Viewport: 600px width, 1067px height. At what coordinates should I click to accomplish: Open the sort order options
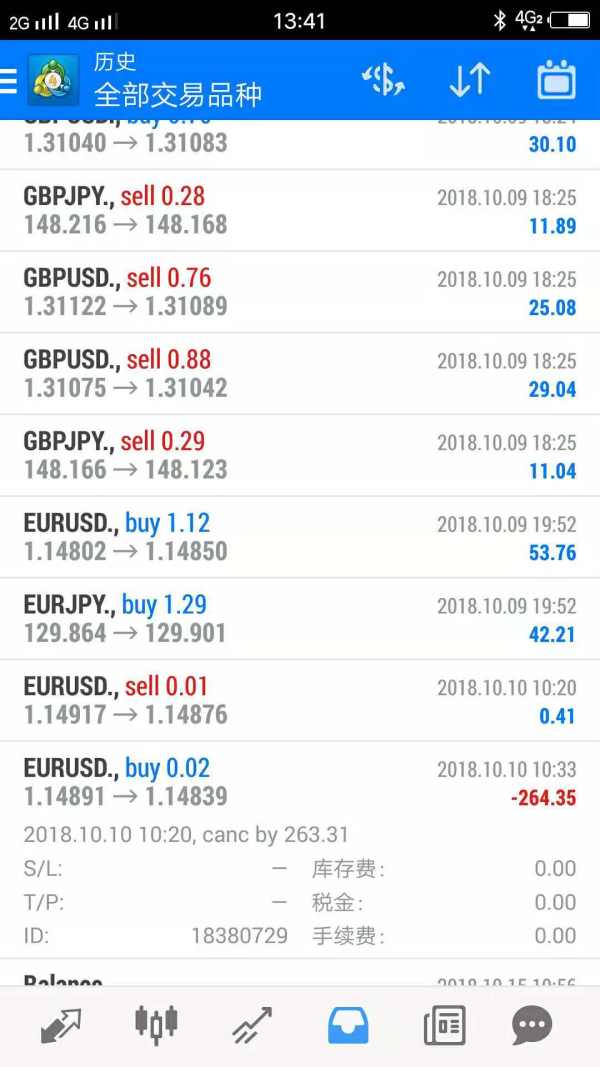tap(469, 80)
